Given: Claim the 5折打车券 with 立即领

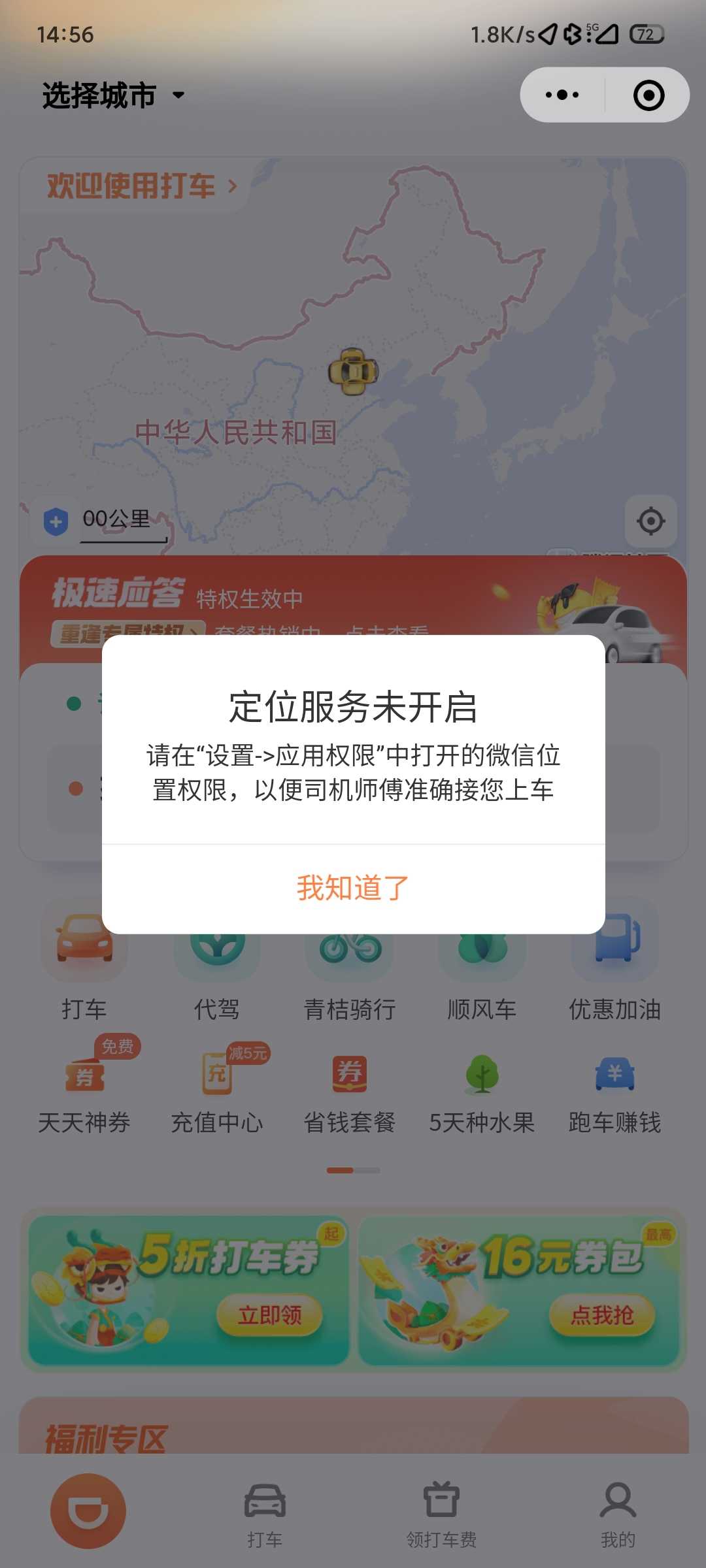Looking at the screenshot, I should (269, 1315).
